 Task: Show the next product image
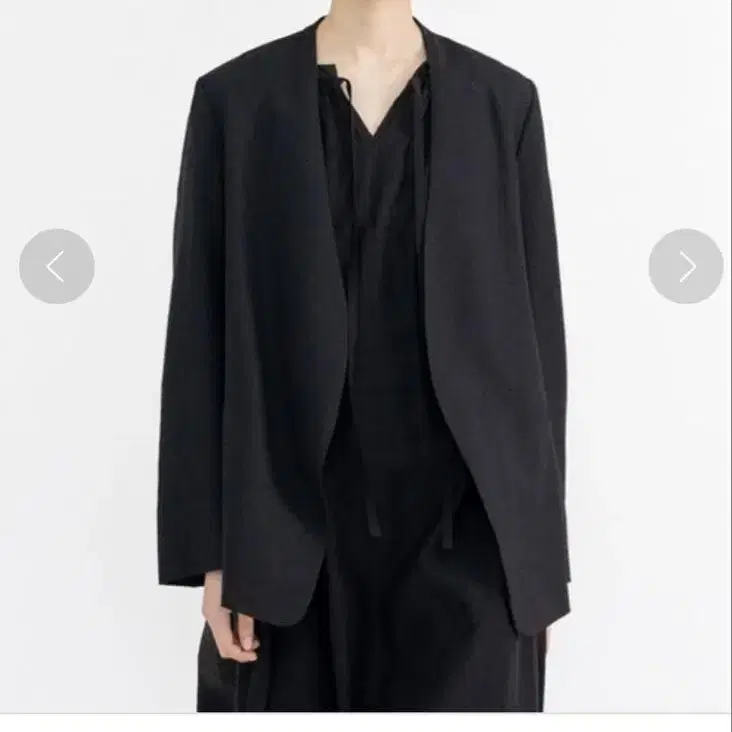click(686, 267)
